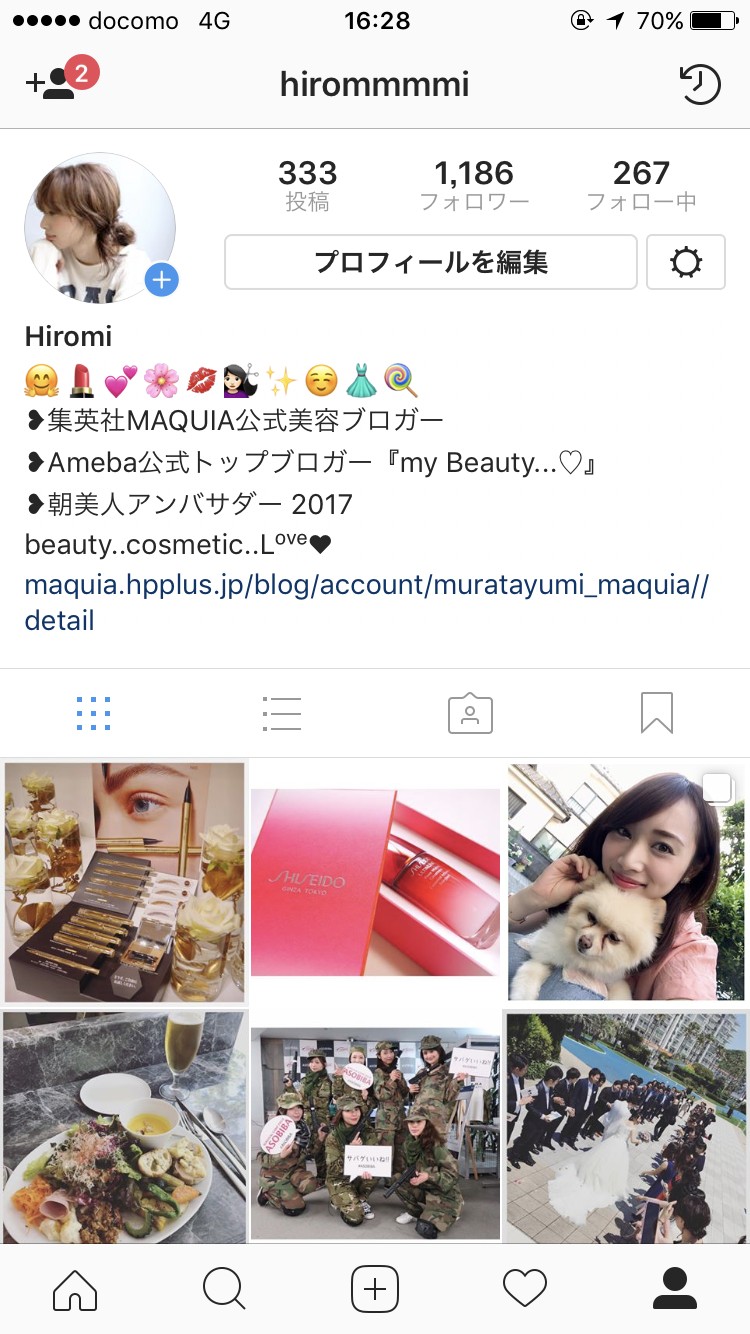Viewport: 750px width, 1334px height.
Task: Open the post with the white dog
Action: point(626,882)
